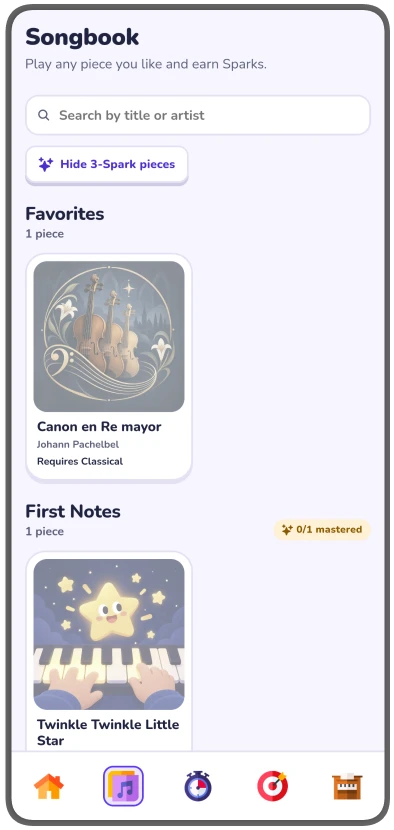Open the Canon en Re mayor piece
This screenshot has height=830, width=394.
click(109, 367)
